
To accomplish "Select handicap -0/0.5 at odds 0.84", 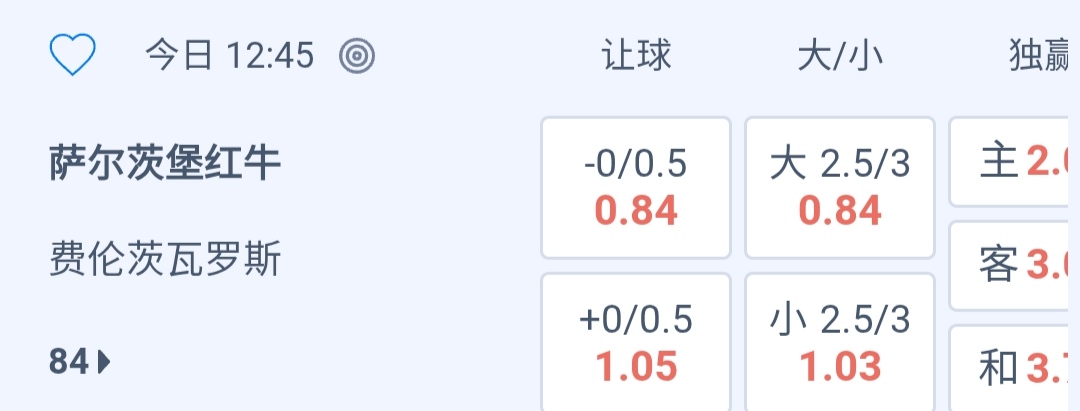I will [636, 187].
